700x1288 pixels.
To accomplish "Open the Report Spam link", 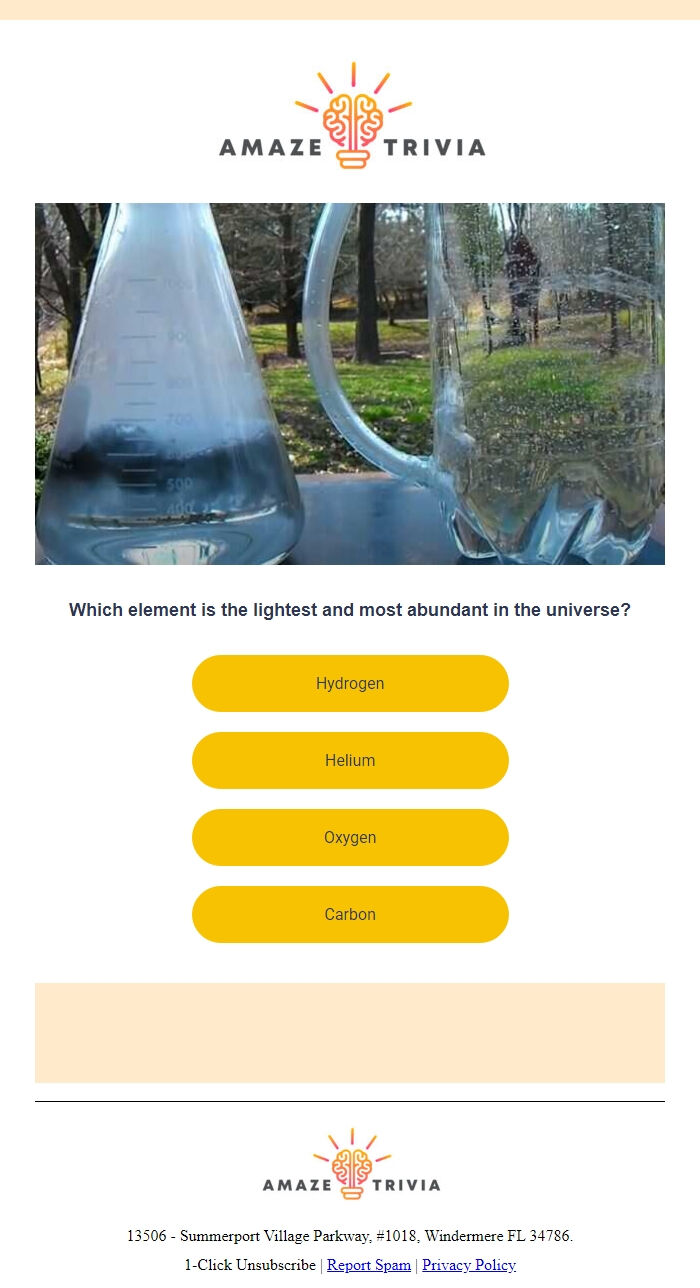I will [368, 1265].
